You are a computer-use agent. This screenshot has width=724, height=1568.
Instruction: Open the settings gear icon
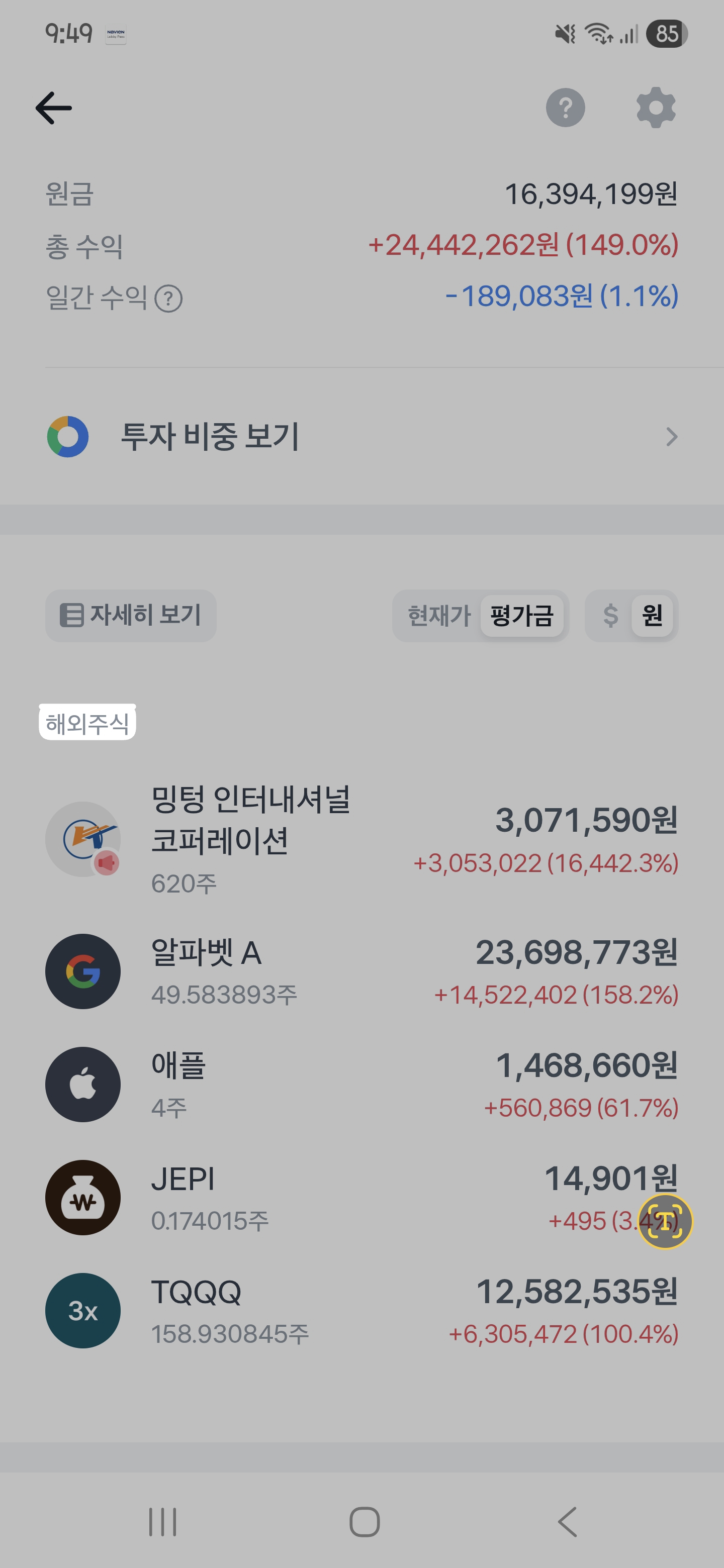[x=656, y=108]
